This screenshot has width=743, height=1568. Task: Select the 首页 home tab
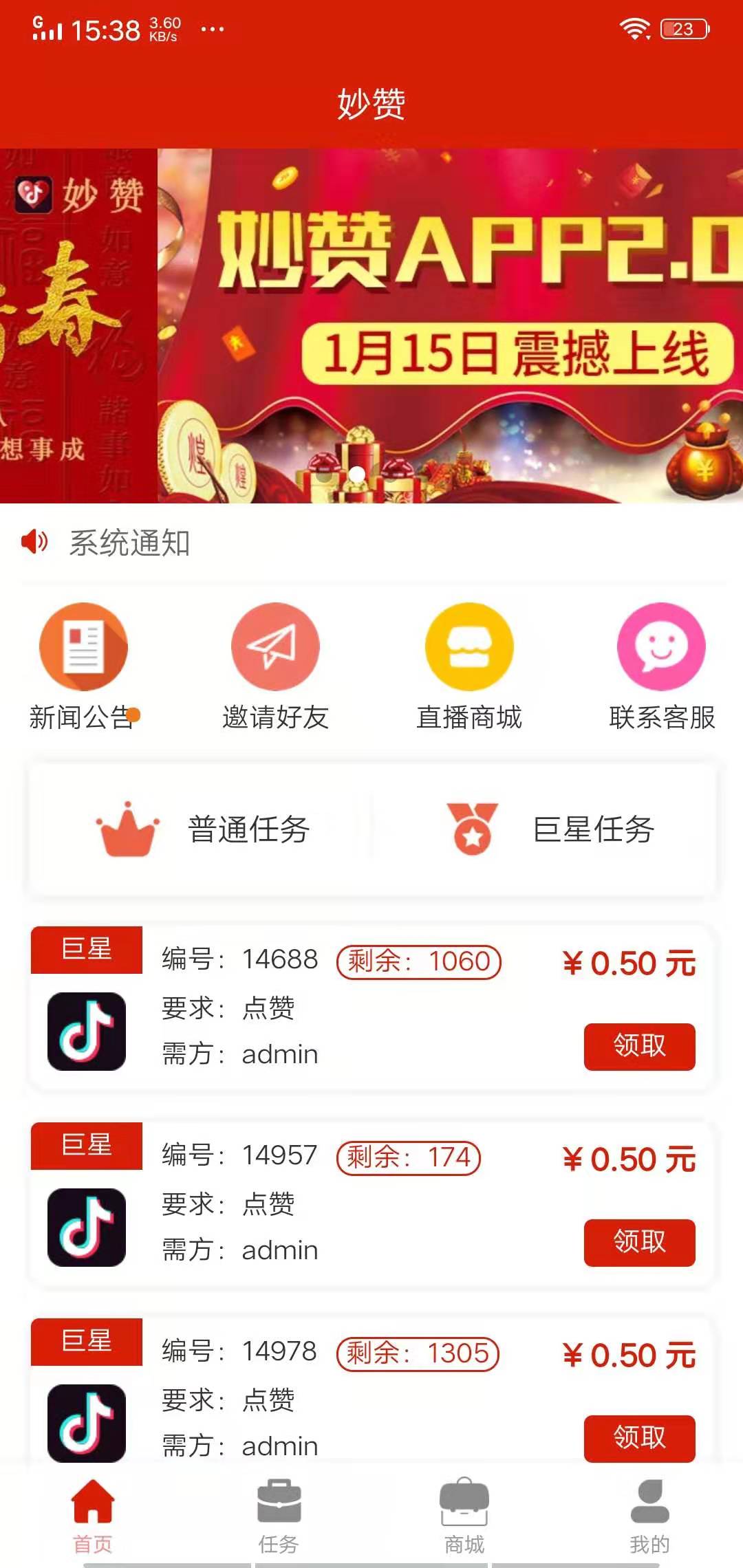(x=94, y=1503)
